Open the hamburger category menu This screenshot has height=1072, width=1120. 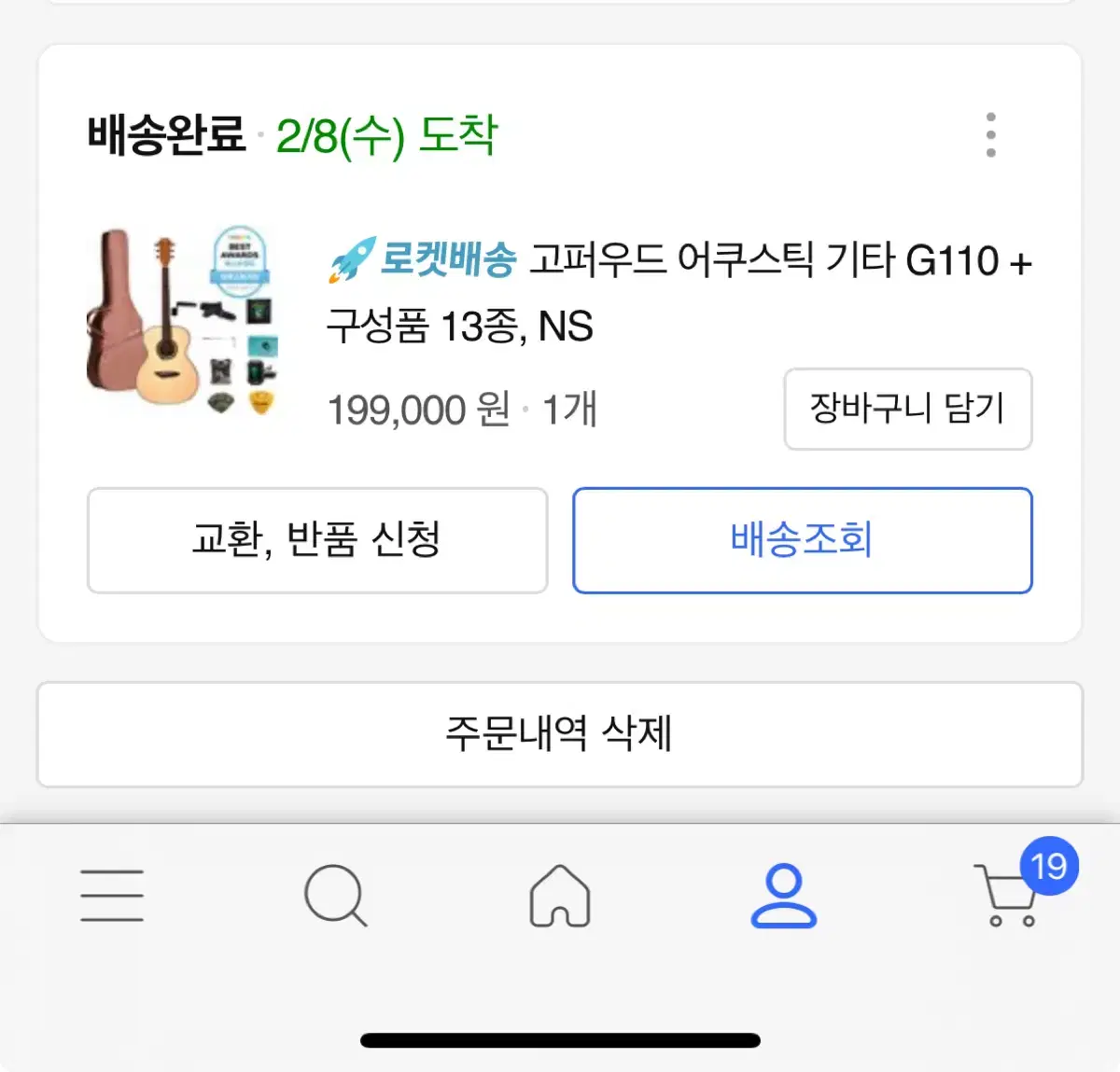click(112, 896)
